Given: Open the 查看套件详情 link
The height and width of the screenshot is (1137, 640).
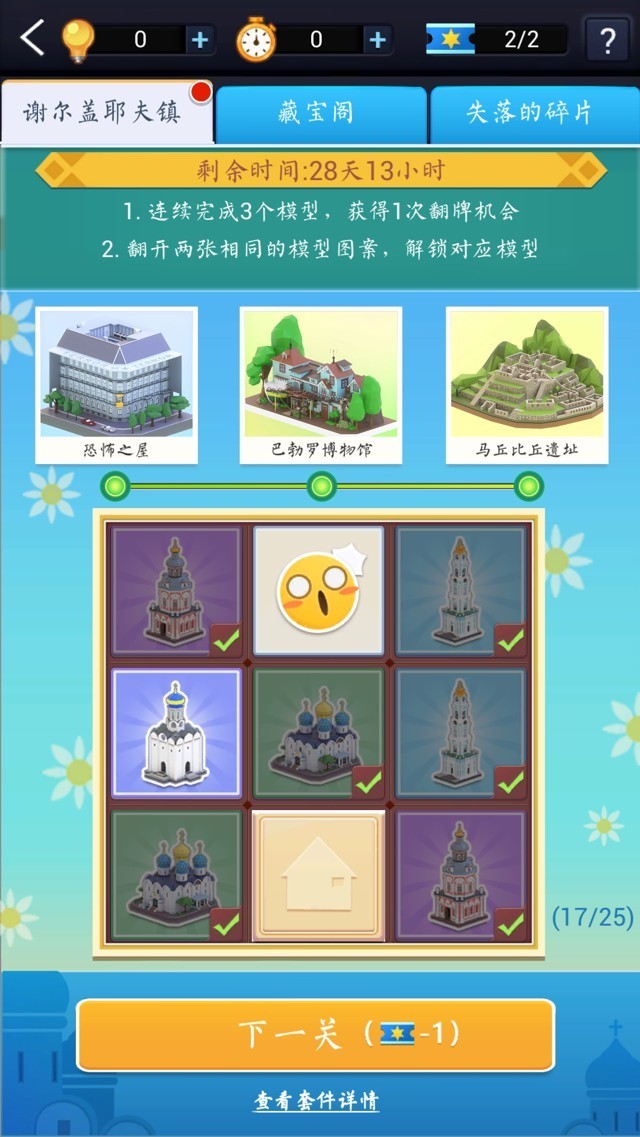Looking at the screenshot, I should pos(316,1101).
